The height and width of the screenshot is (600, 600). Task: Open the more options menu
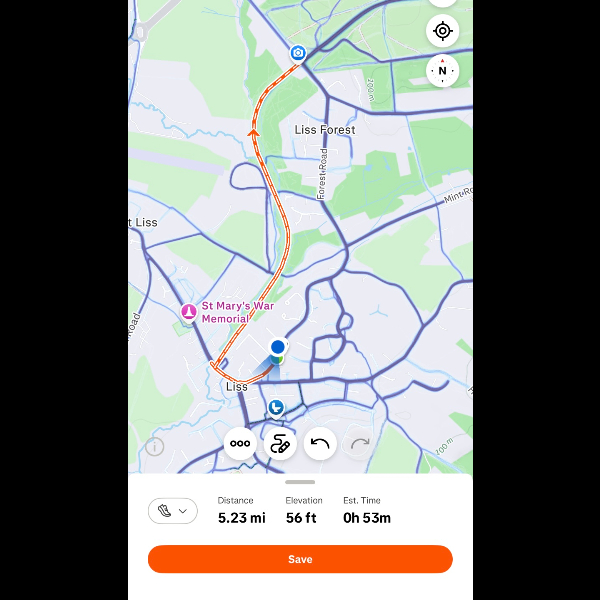240,443
